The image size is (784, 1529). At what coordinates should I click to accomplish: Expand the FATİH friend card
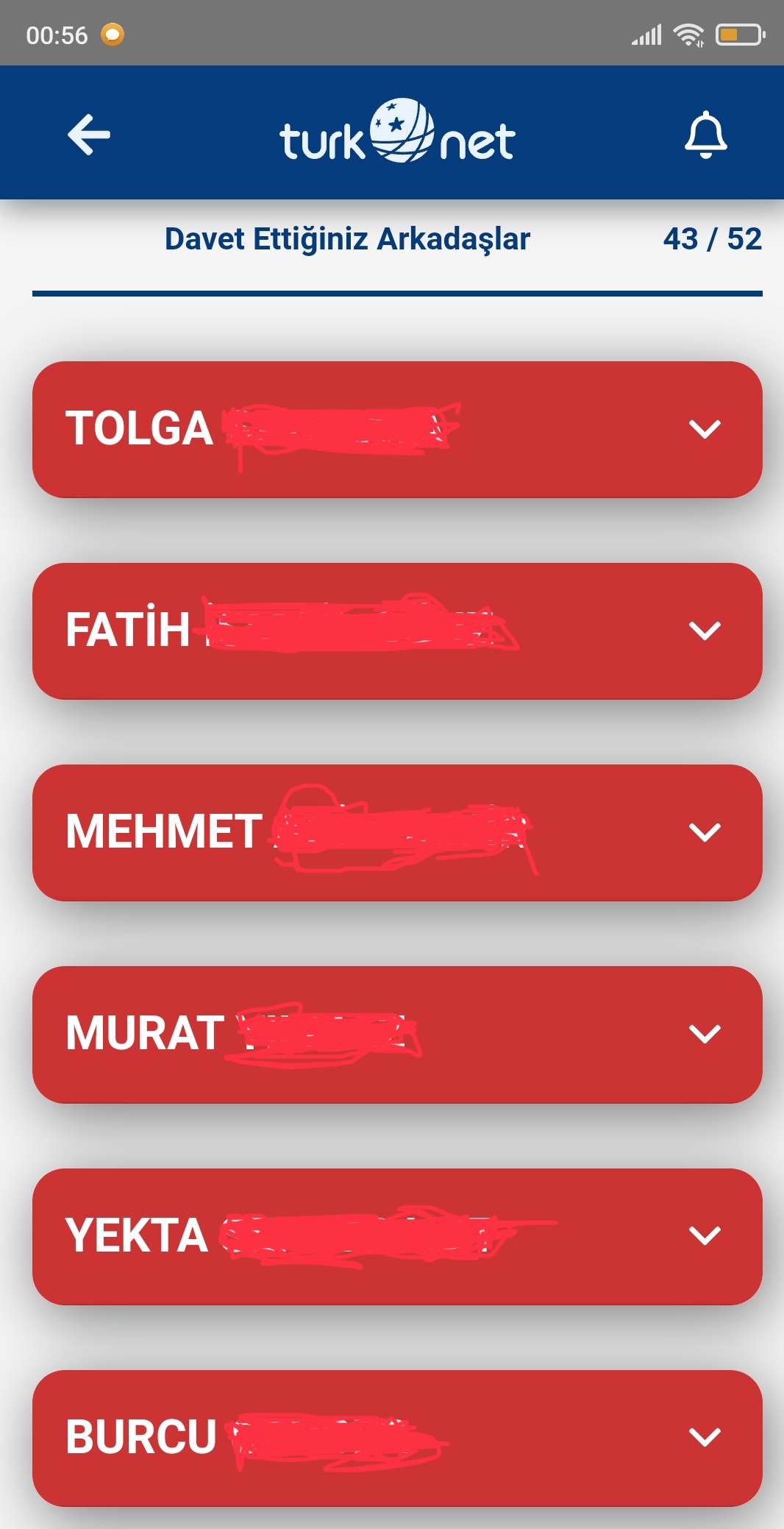[x=397, y=631]
